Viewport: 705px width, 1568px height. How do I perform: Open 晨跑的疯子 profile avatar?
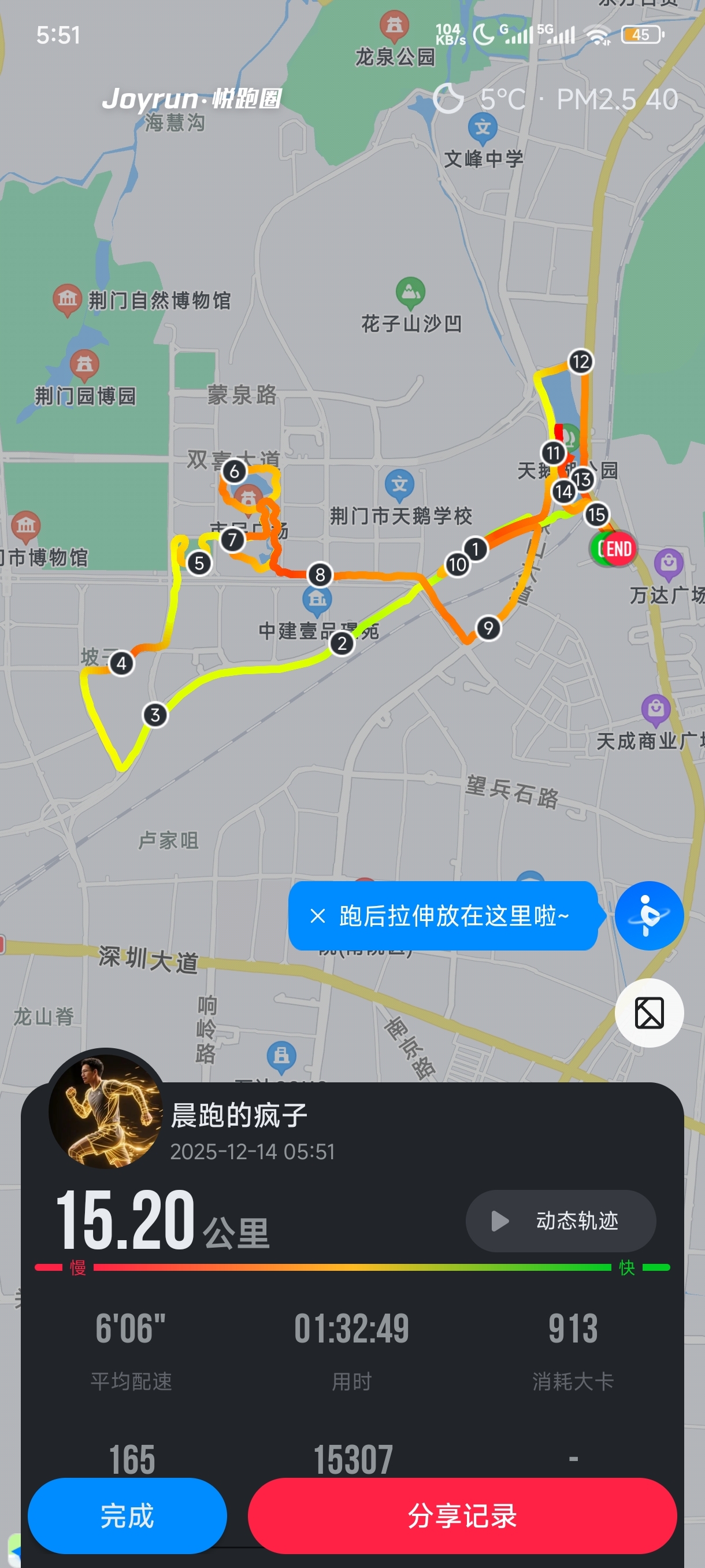pyautogui.click(x=105, y=1110)
